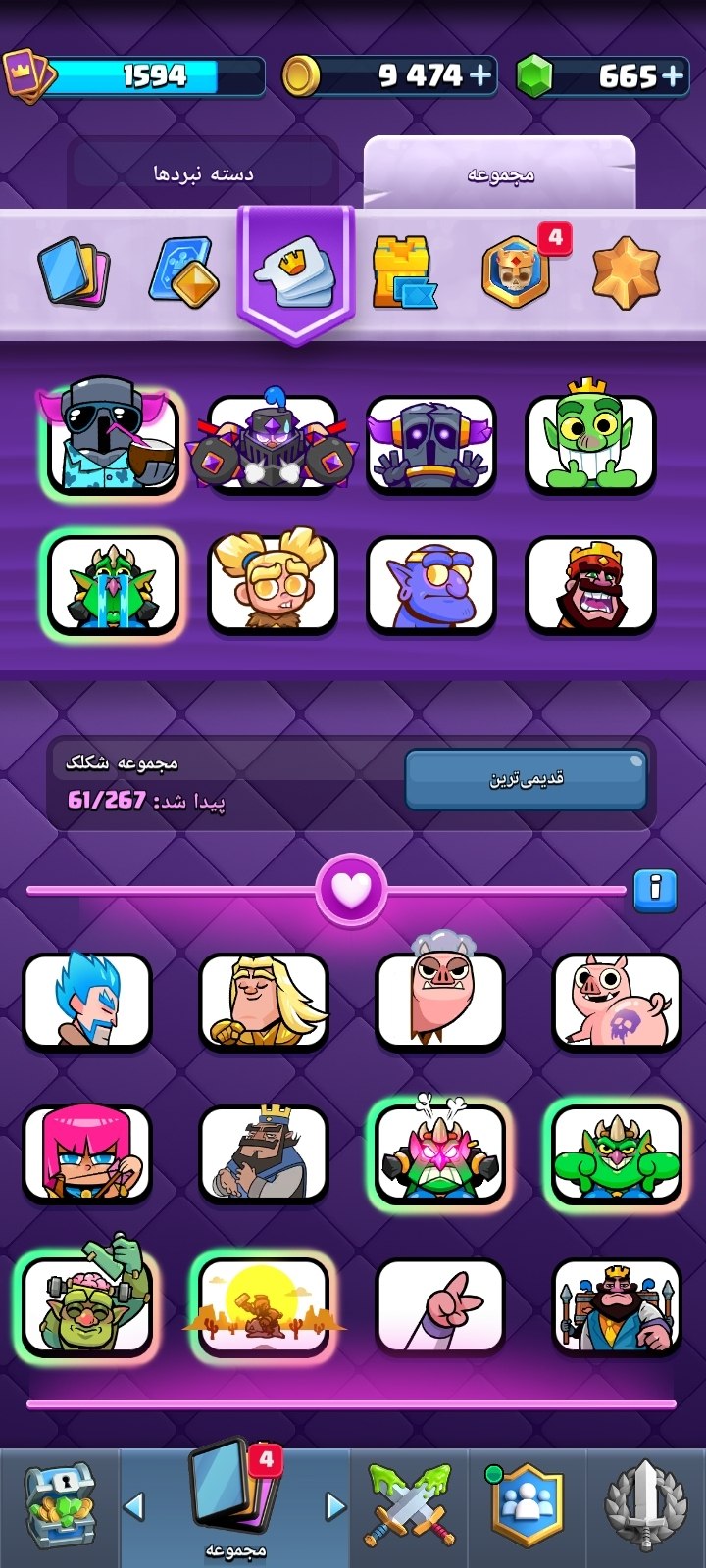Viewport: 706px width, 1568px height.
Task: Pick the pig with skull tattoo emote
Action: 617,1001
